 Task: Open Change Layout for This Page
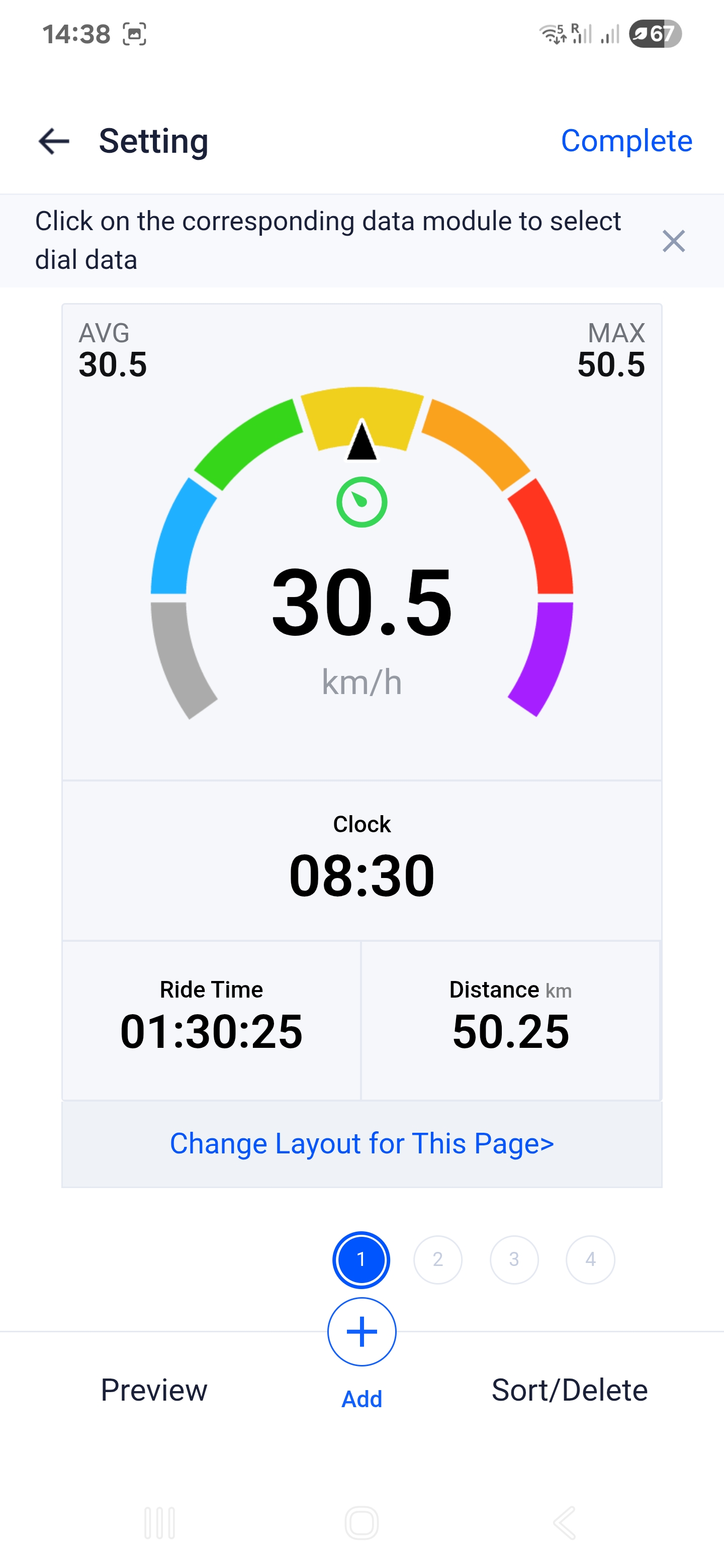click(x=361, y=1143)
